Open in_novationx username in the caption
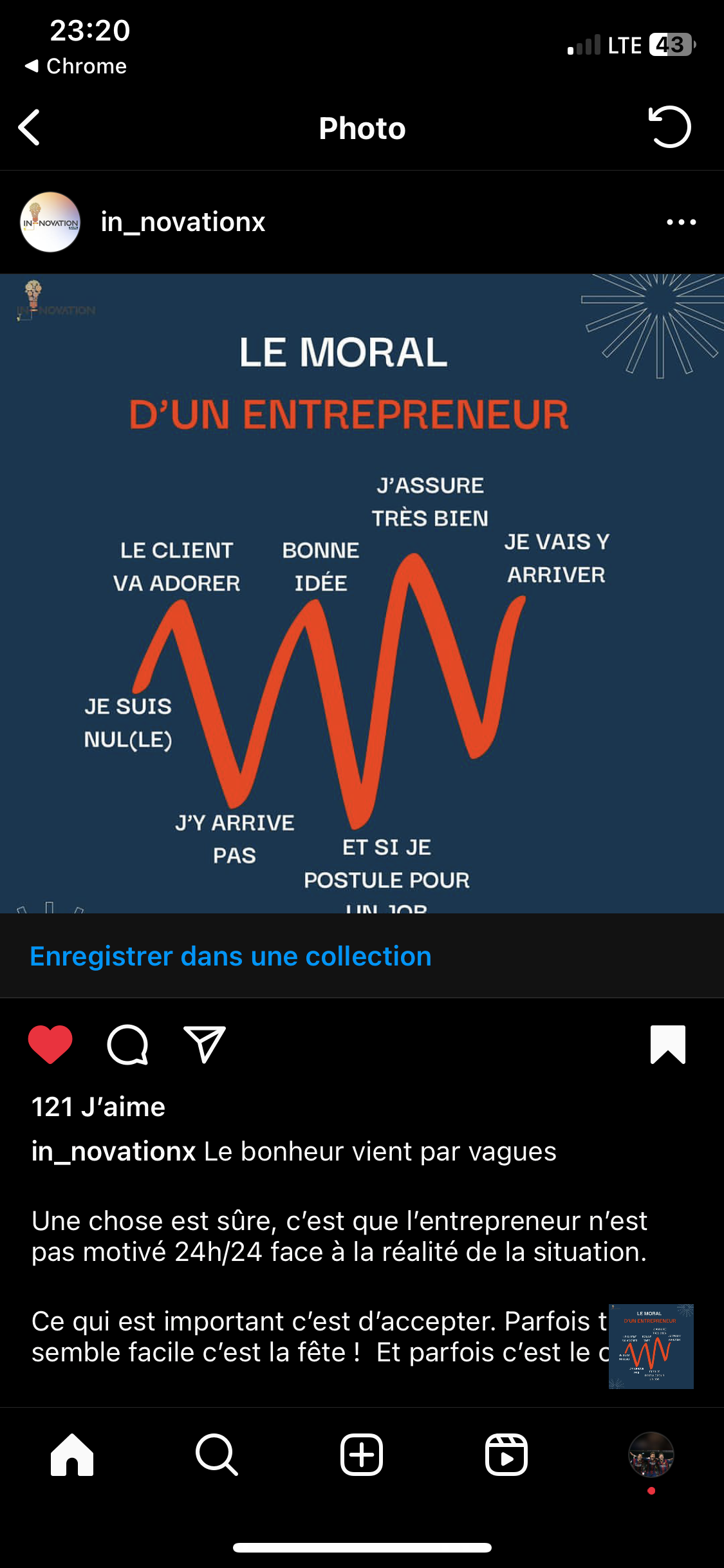 point(113,1152)
